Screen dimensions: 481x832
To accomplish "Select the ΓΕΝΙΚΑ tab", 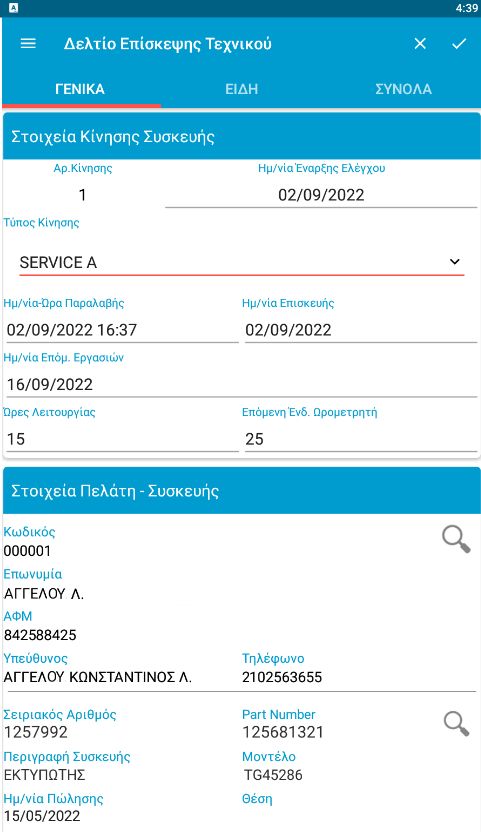I will 80,89.
